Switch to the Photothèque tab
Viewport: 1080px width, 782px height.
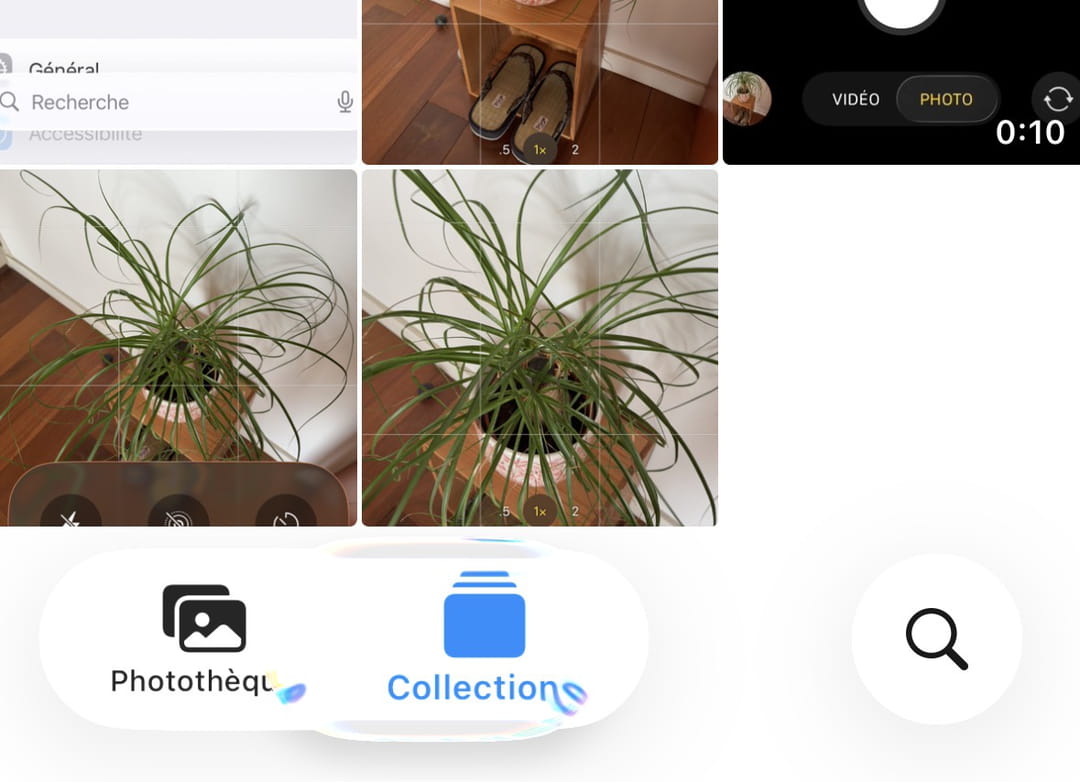click(x=203, y=638)
